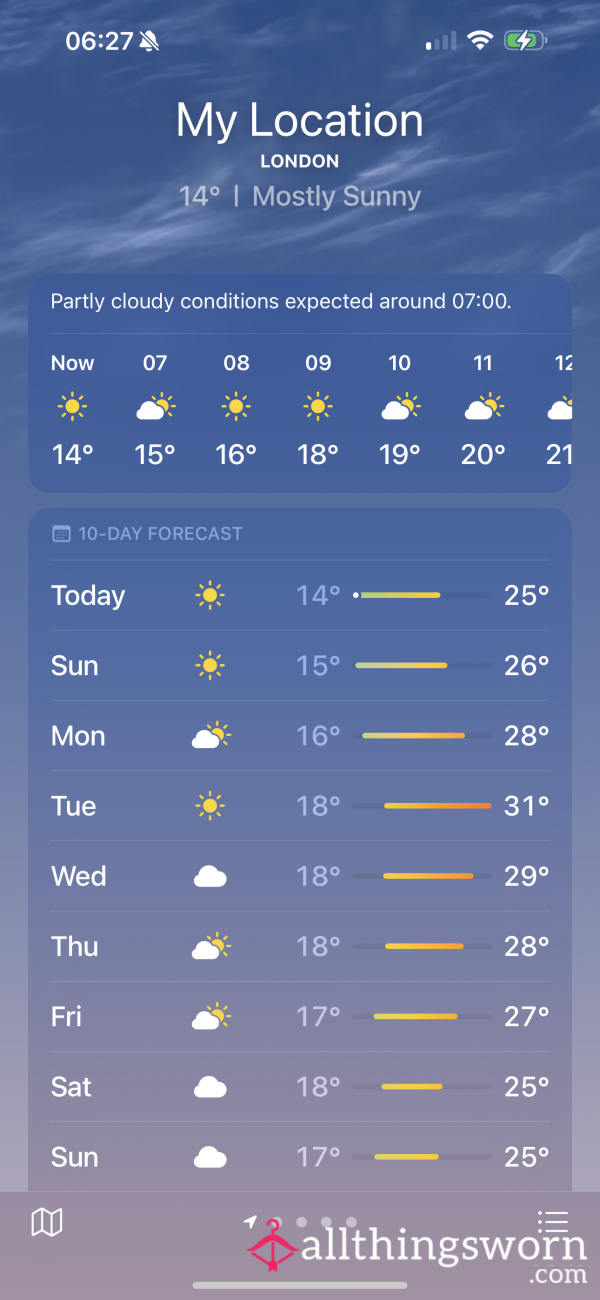Screen dimensions: 600x1300
Task: Show details for the Thu row
Action: [300, 946]
